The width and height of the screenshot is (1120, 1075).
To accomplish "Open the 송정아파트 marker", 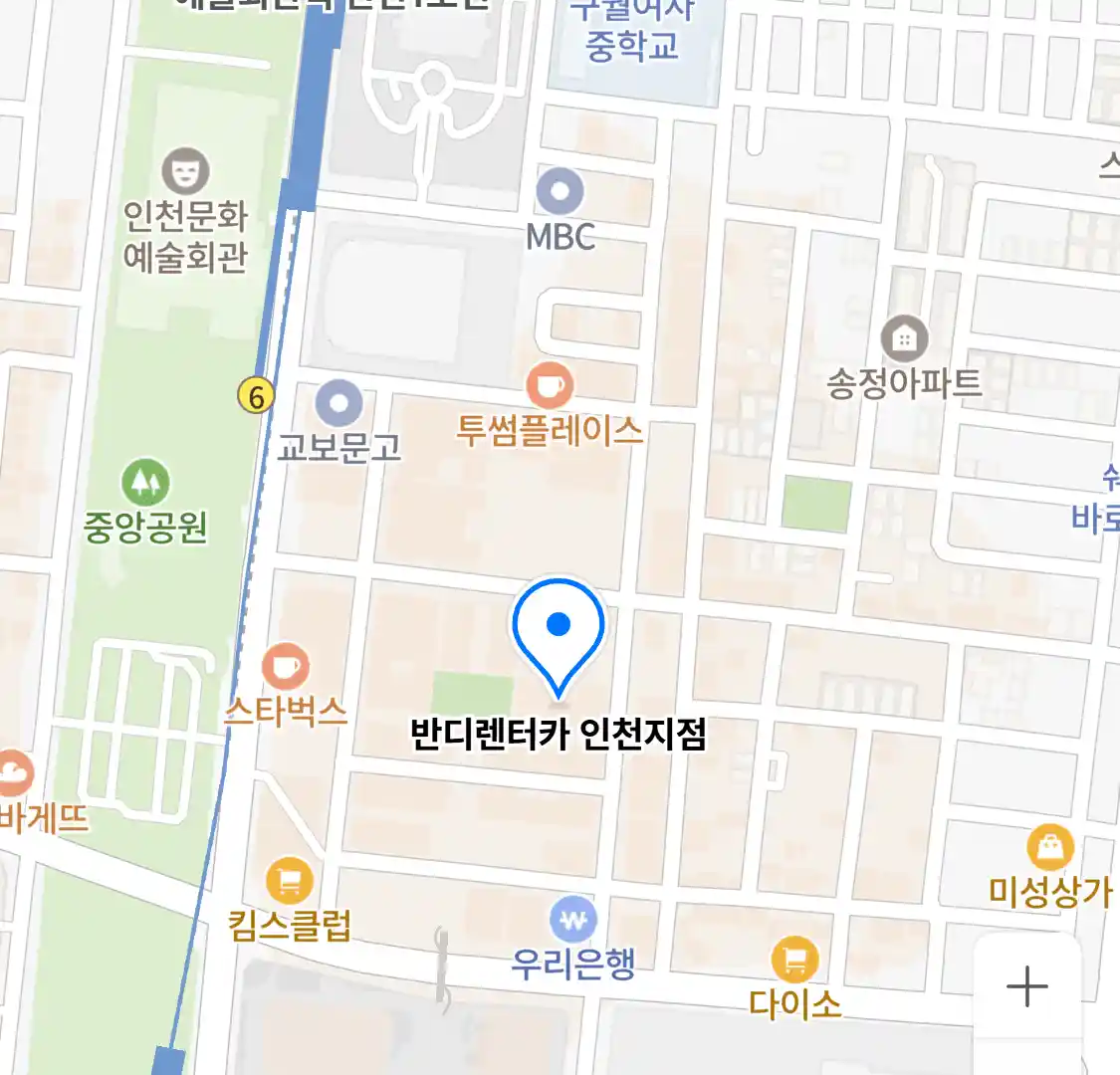I will [904, 339].
